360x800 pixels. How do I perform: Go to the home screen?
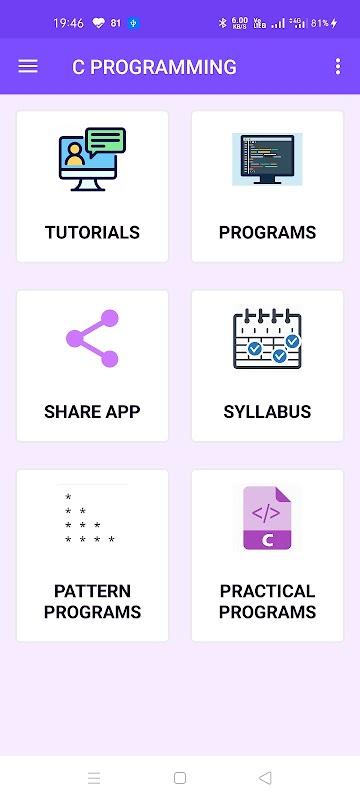tap(179, 778)
